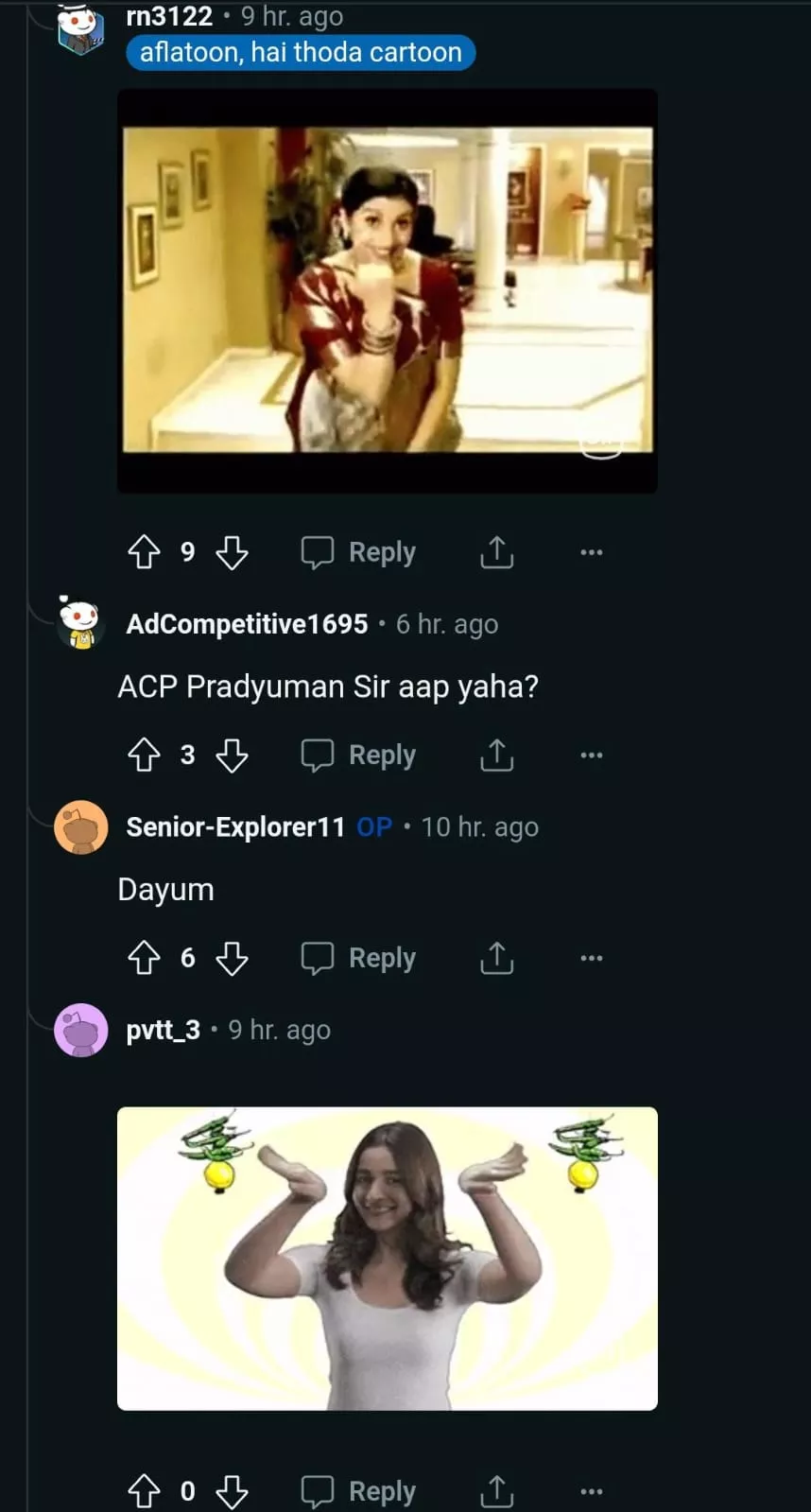Viewport: 811px width, 1512px height.
Task: Share AdCompetitive1695's comment
Action: coord(496,755)
